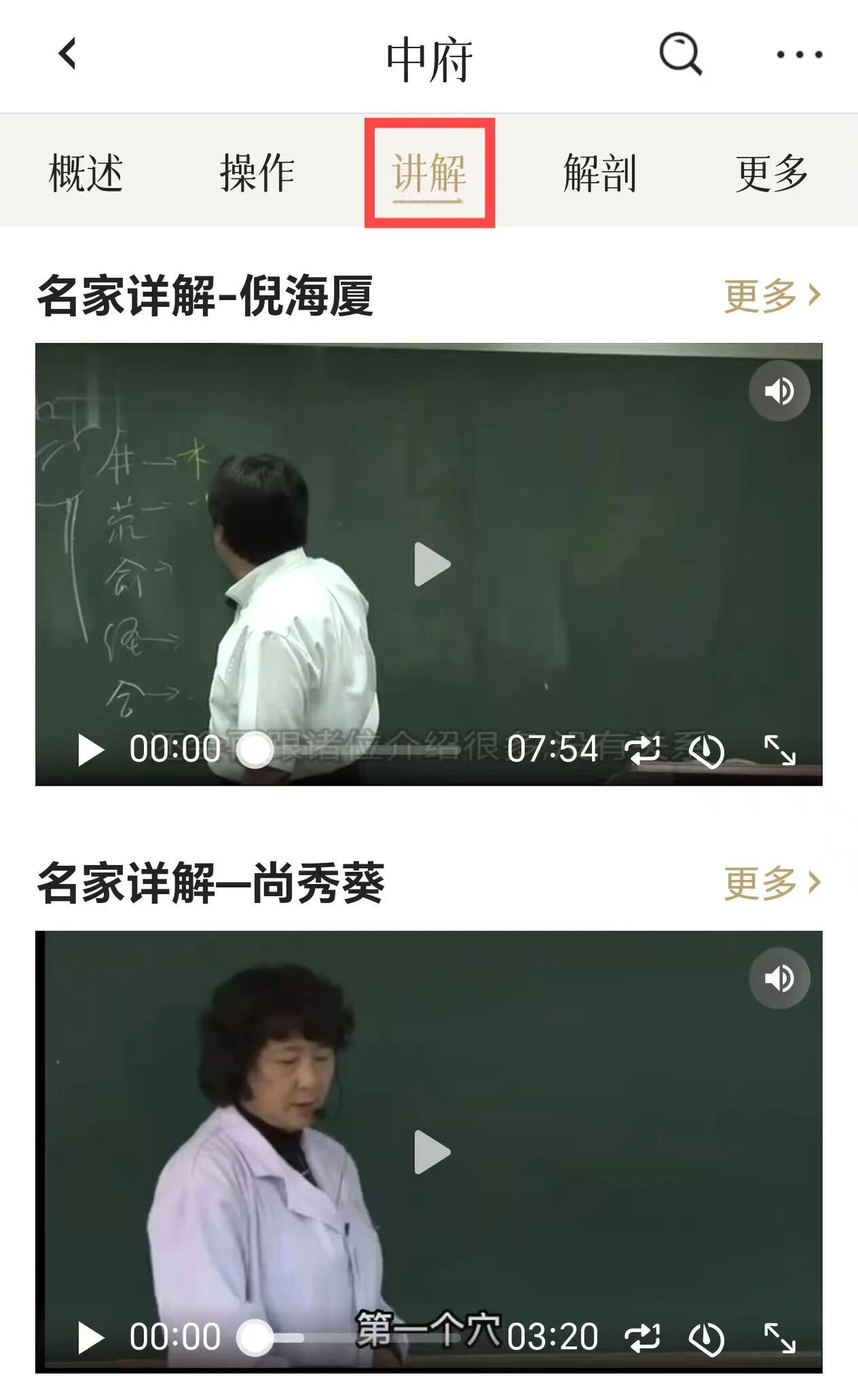Open the 解剖 tab
The image size is (858, 1400).
(600, 172)
